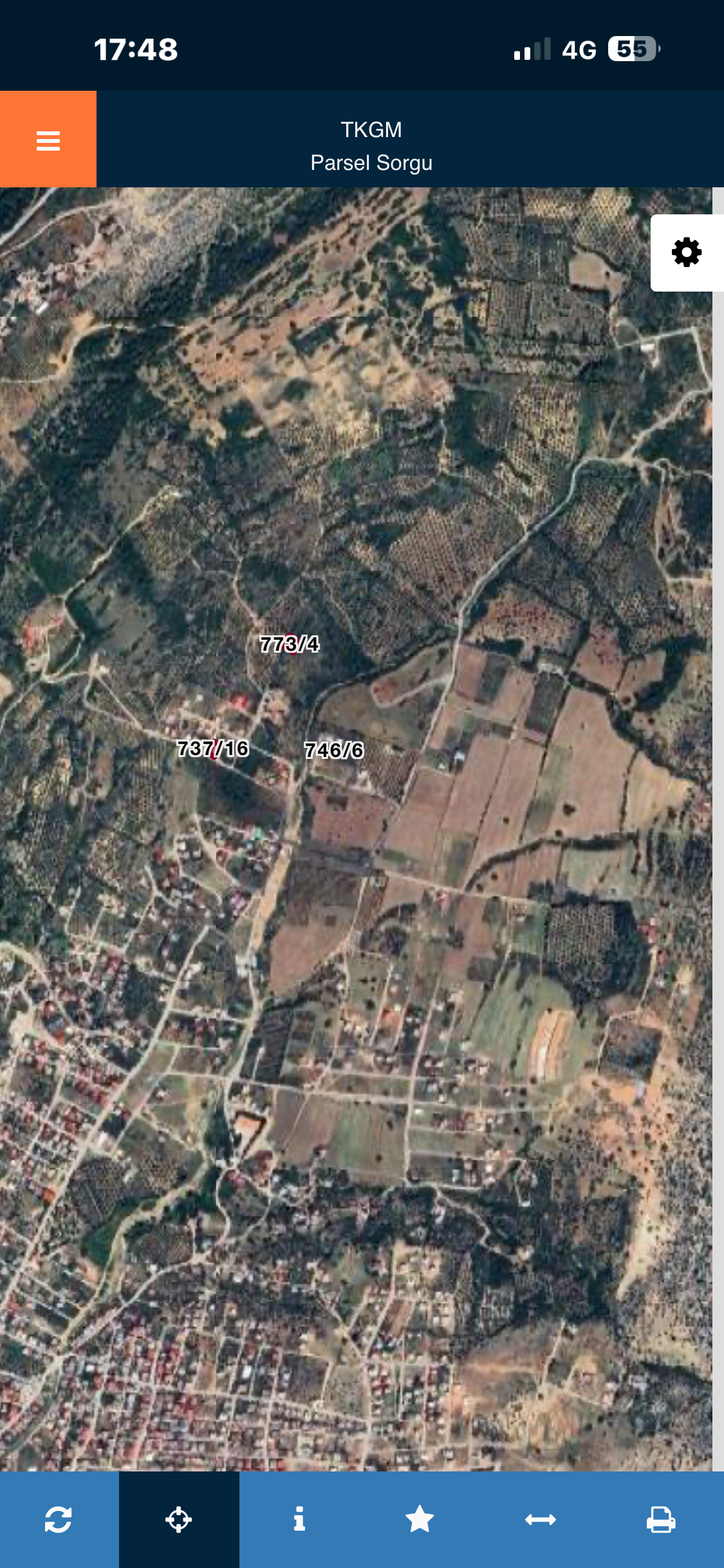Select parcel marker 746/6
Viewport: 724px width, 1568px height.
click(x=334, y=750)
